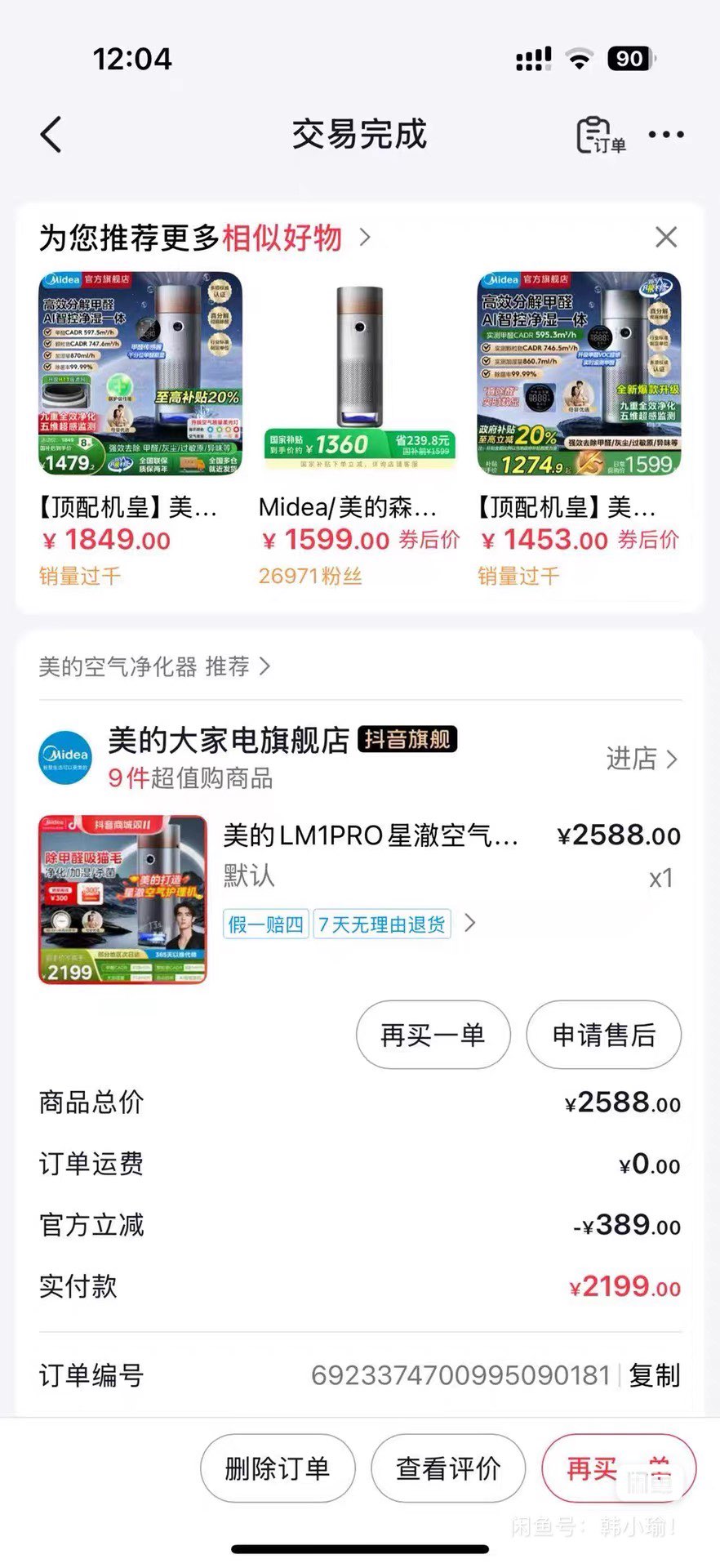
Task: Dismiss the similar items recommendation card
Action: click(x=666, y=238)
